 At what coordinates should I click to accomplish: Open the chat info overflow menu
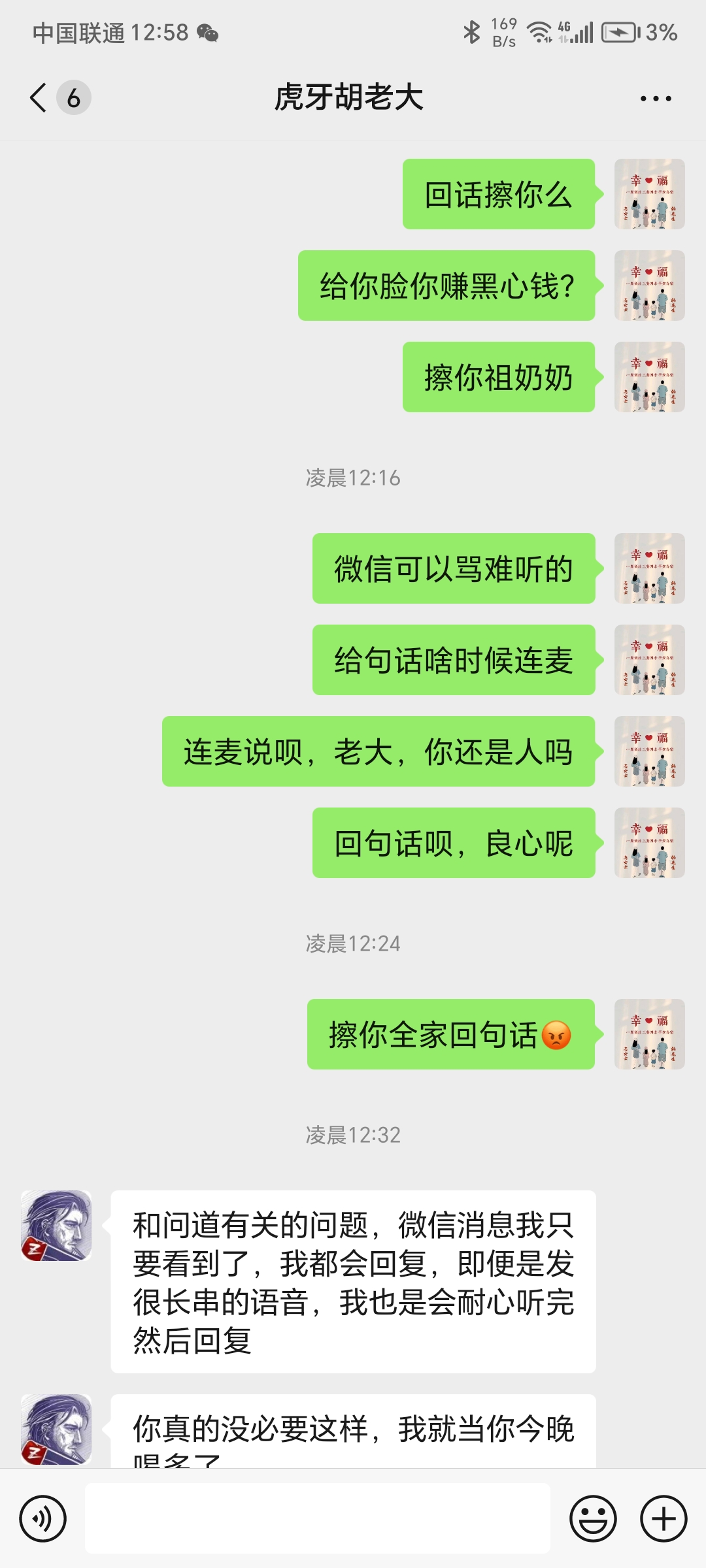pos(655,99)
